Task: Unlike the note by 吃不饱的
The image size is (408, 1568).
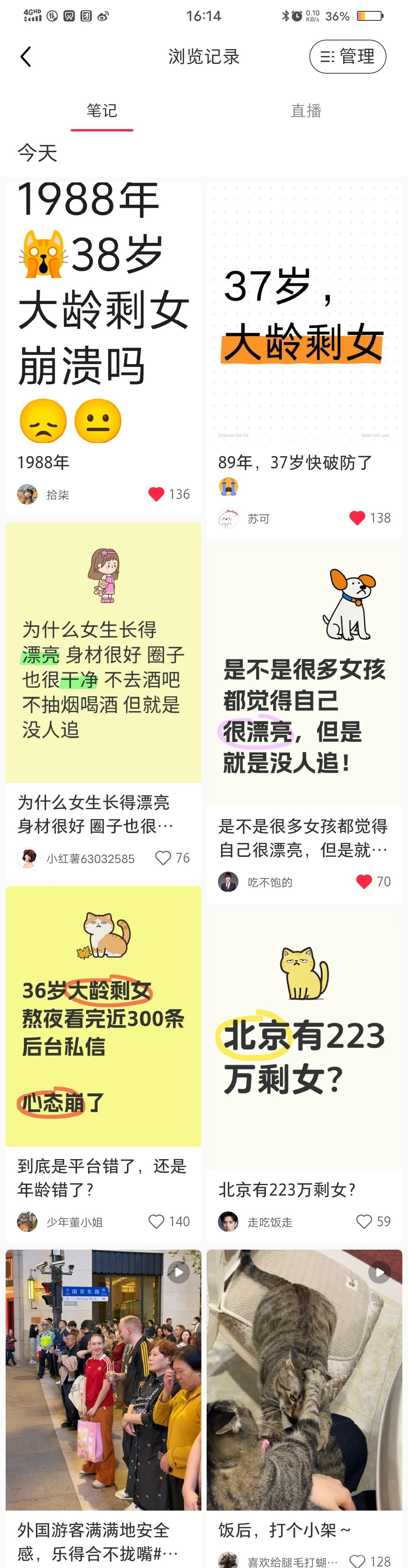Action: tap(364, 881)
